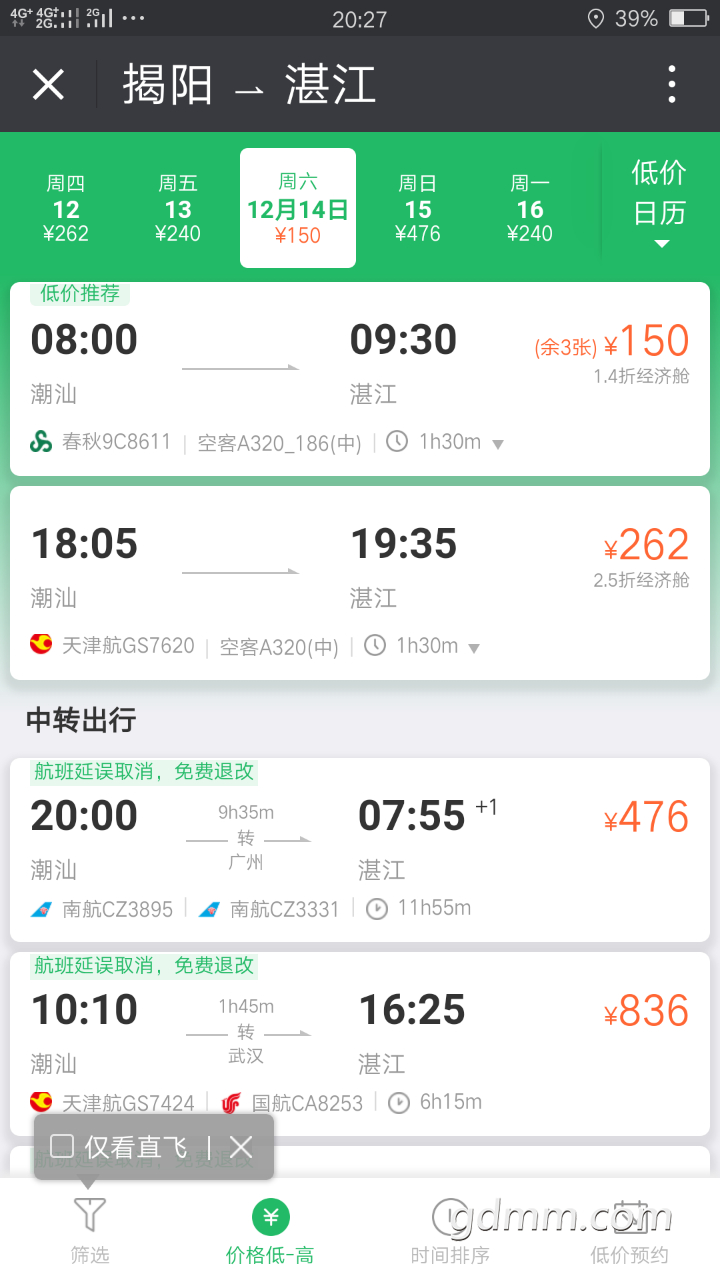
Task: Select Sunday 15 date at ¥476
Action: 418,209
